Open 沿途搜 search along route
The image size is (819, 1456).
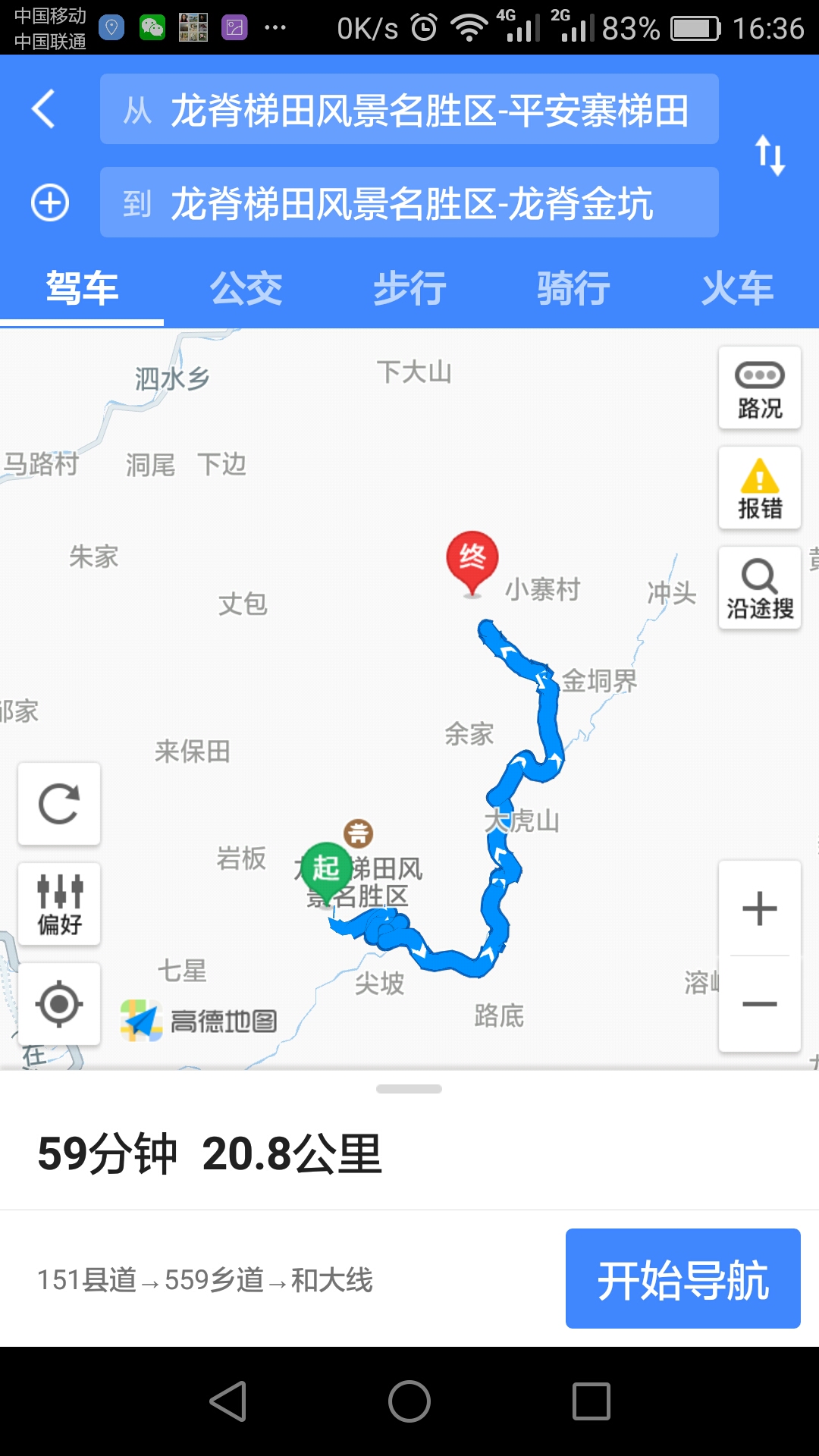point(759,588)
